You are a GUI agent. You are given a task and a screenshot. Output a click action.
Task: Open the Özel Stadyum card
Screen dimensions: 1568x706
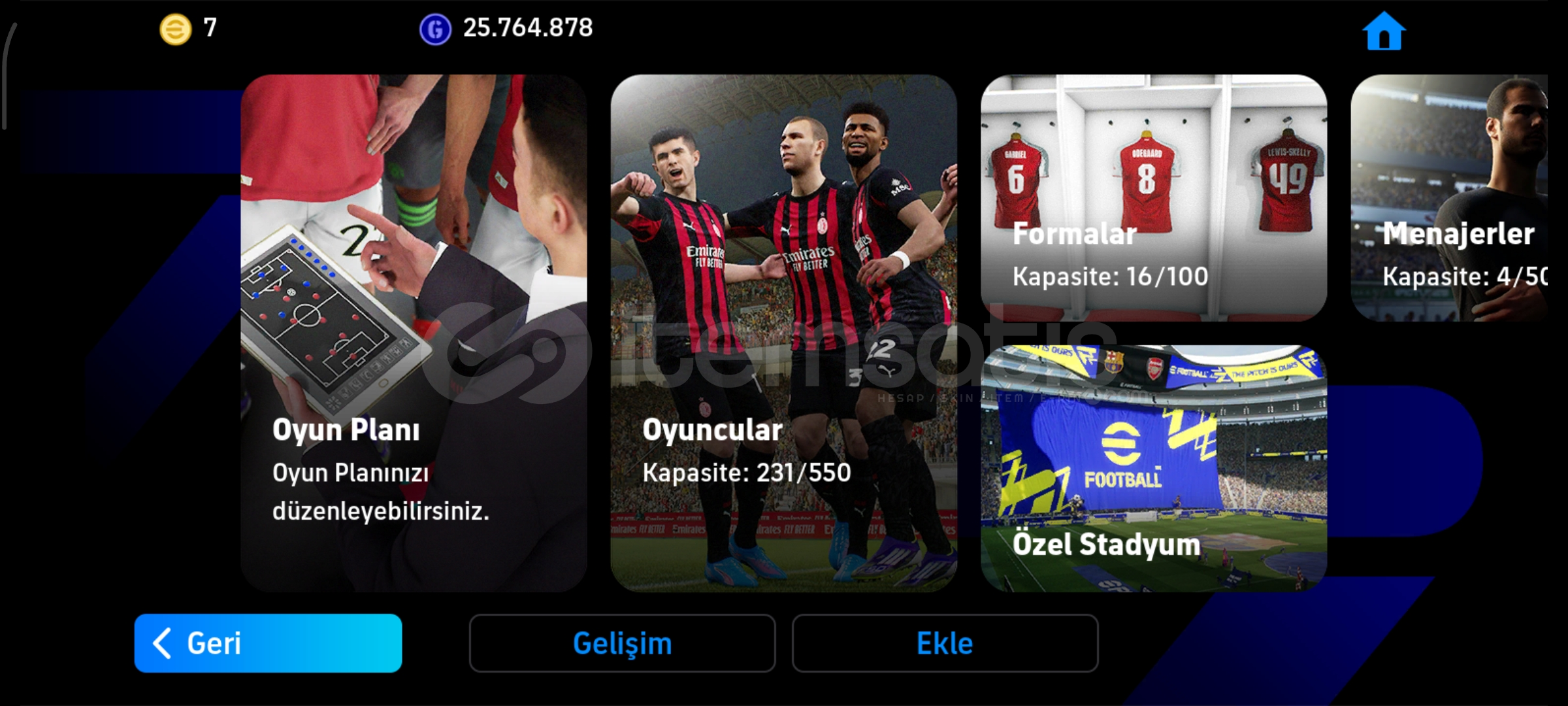click(x=1153, y=468)
